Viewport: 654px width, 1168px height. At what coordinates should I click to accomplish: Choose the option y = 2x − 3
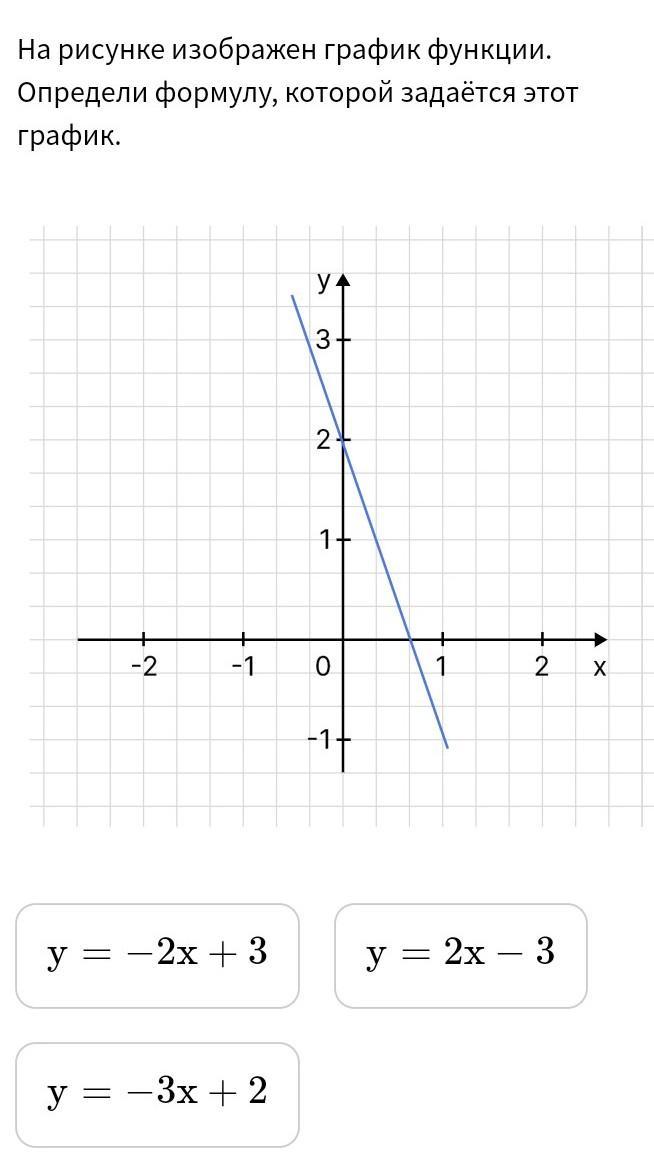460,956
